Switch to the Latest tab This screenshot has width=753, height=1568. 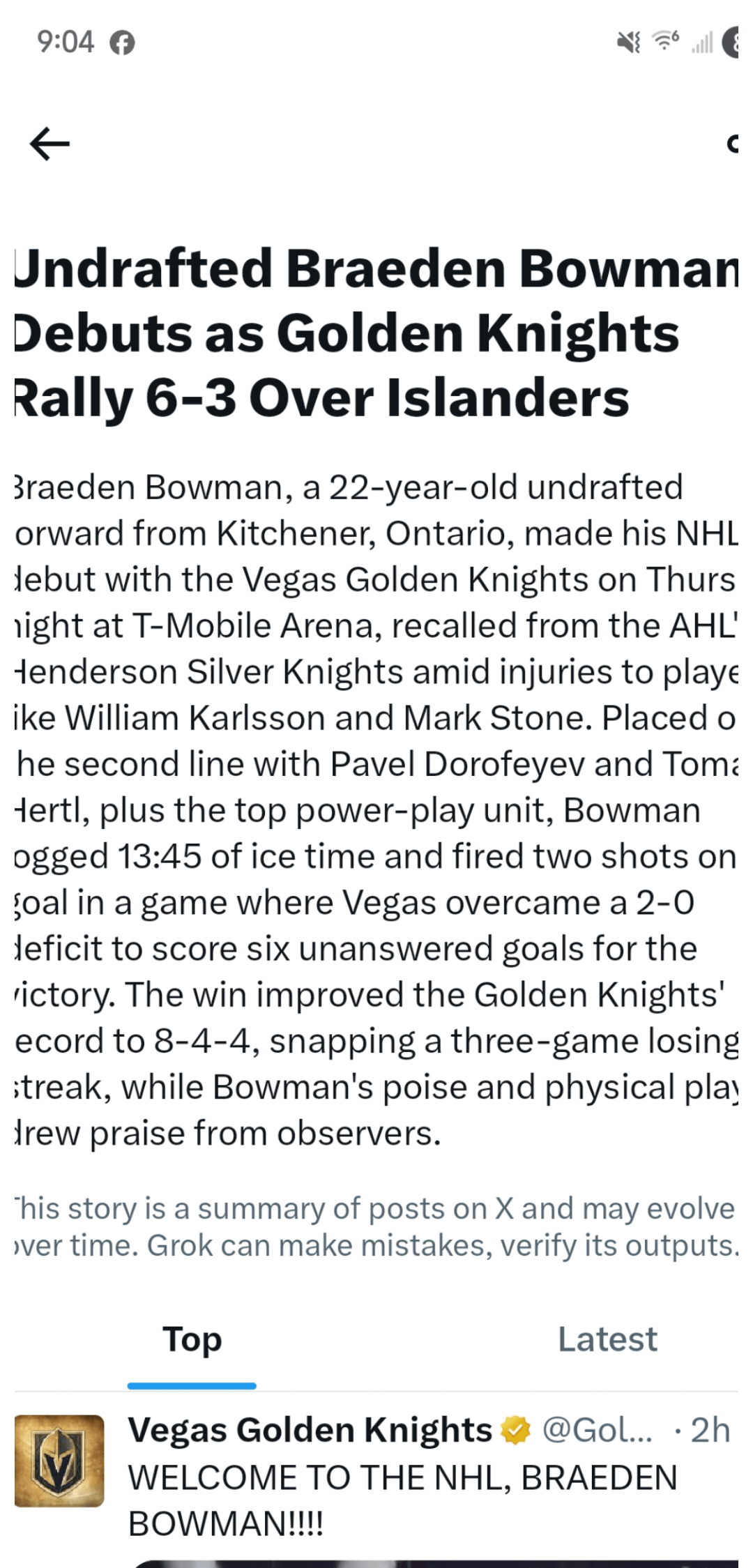coord(607,1339)
